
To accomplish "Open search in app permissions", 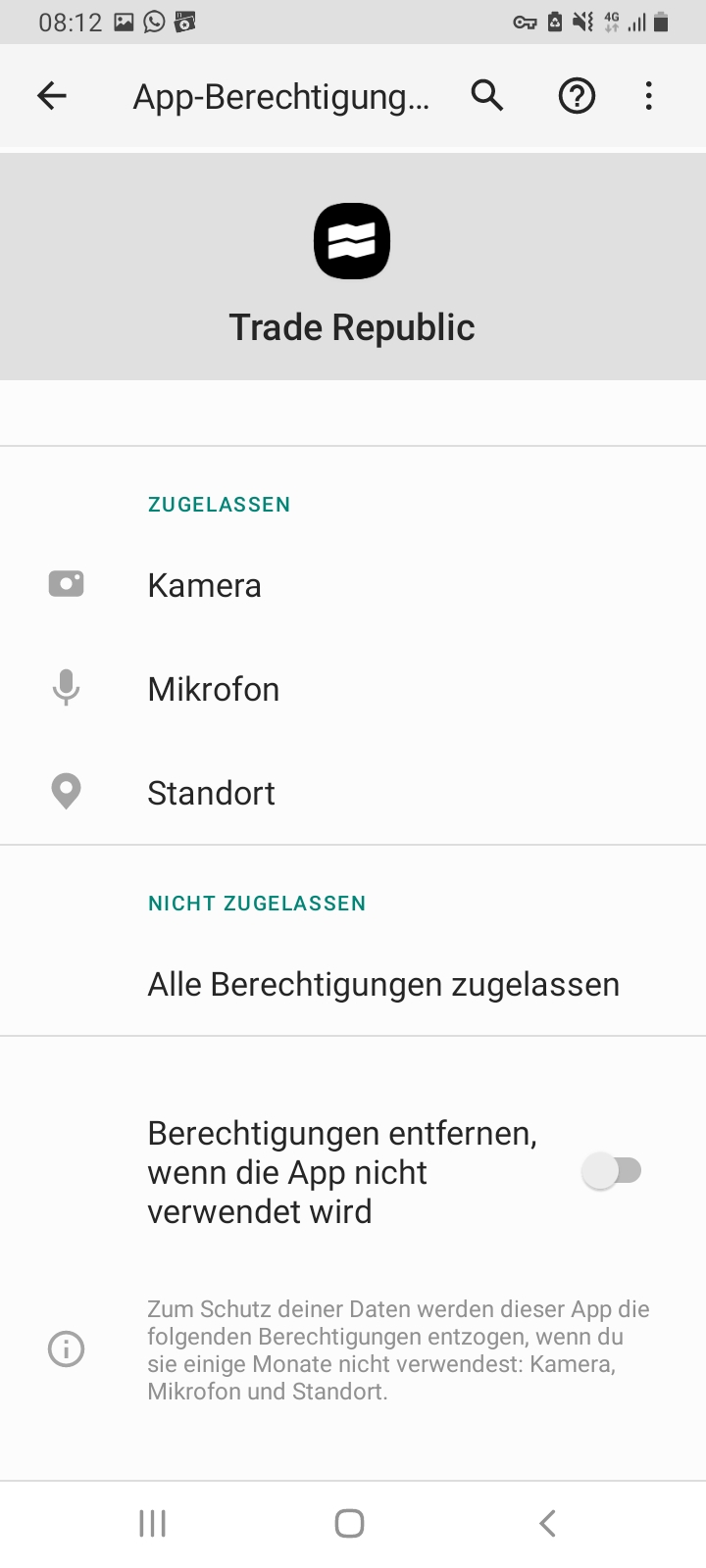I will 487,95.
